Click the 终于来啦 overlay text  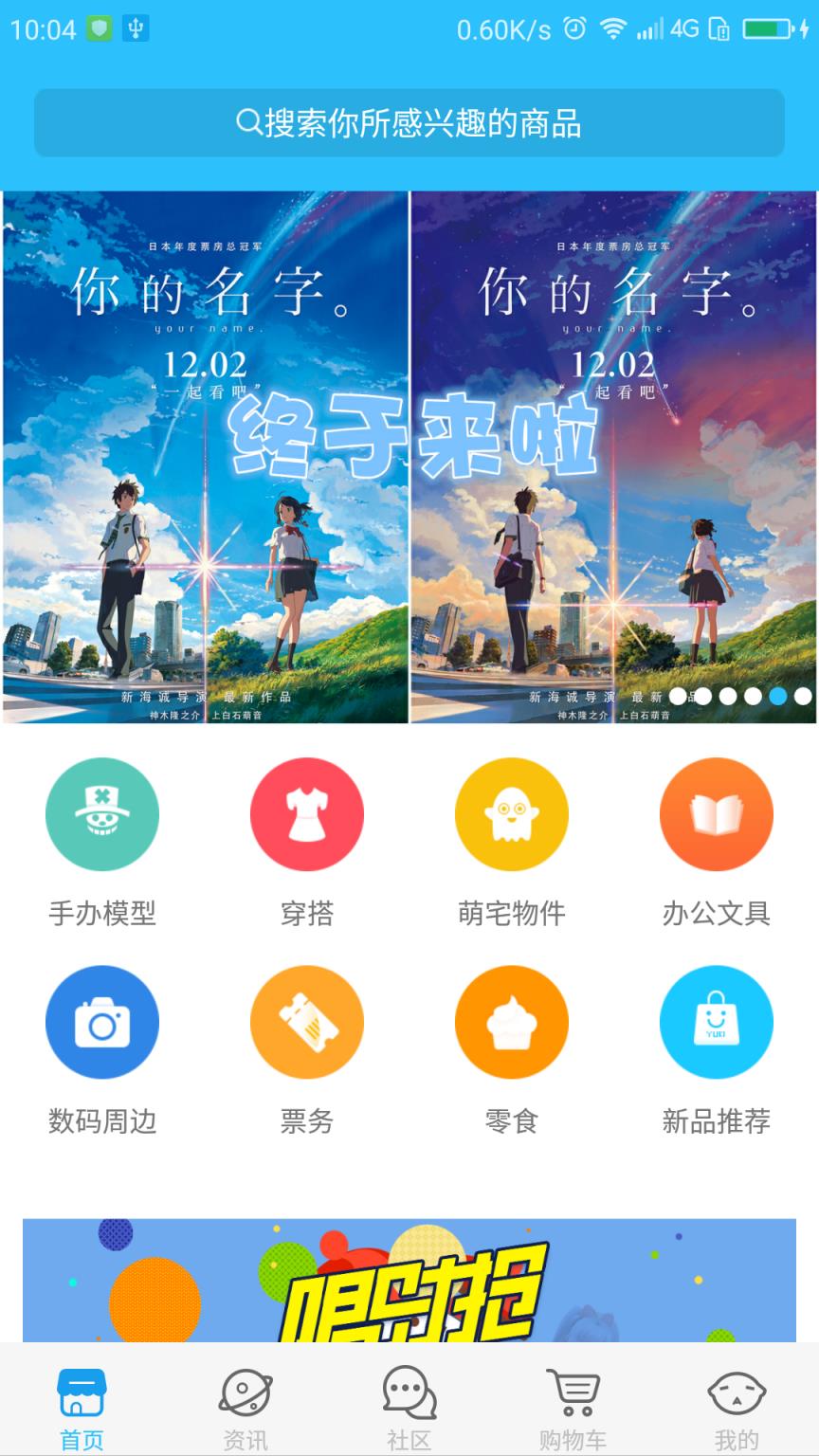tap(409, 436)
